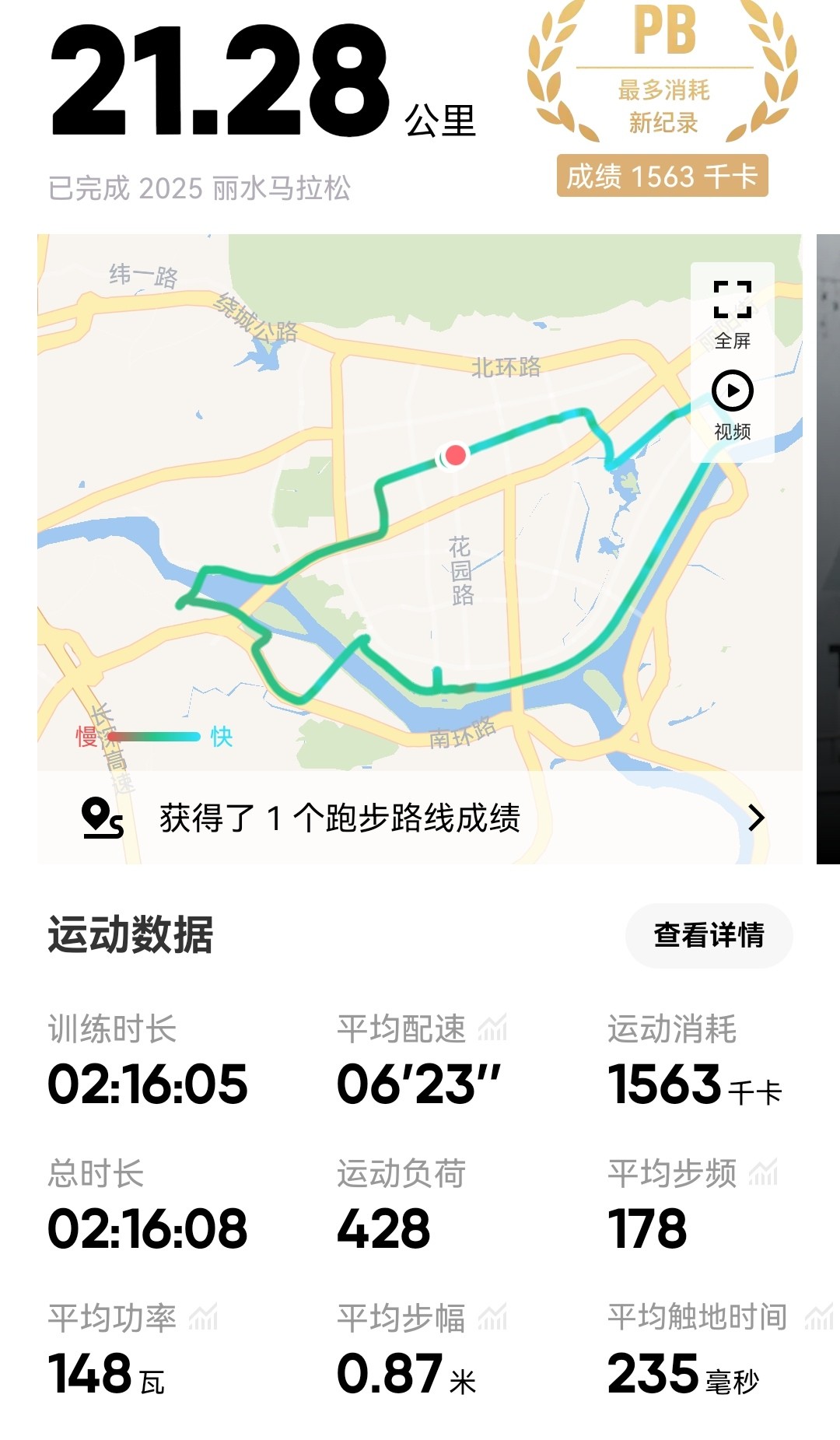Open the PB calorie record badge
Screen dimensions: 840x1440
(x=663, y=98)
